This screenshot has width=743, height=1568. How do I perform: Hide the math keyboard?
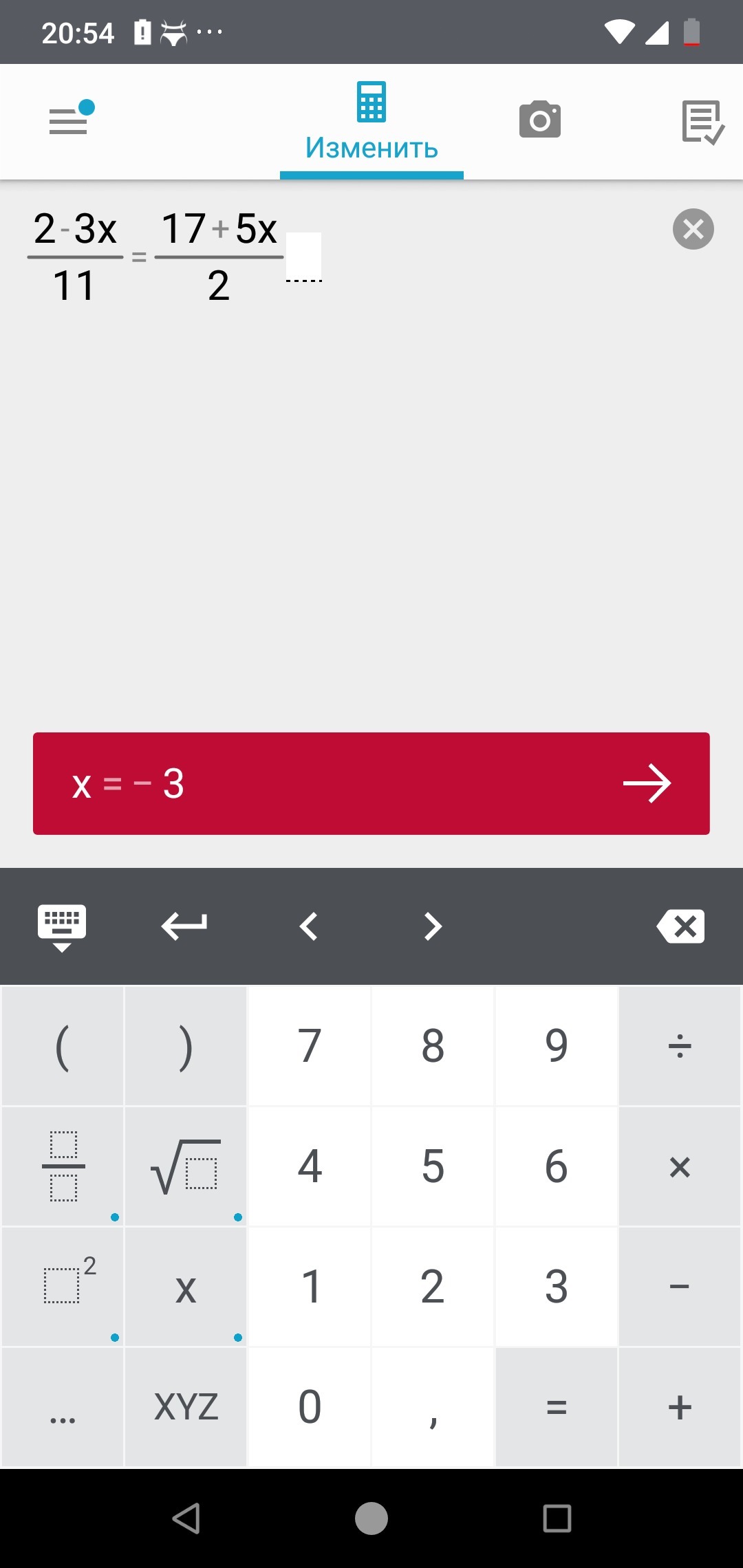pos(62,927)
